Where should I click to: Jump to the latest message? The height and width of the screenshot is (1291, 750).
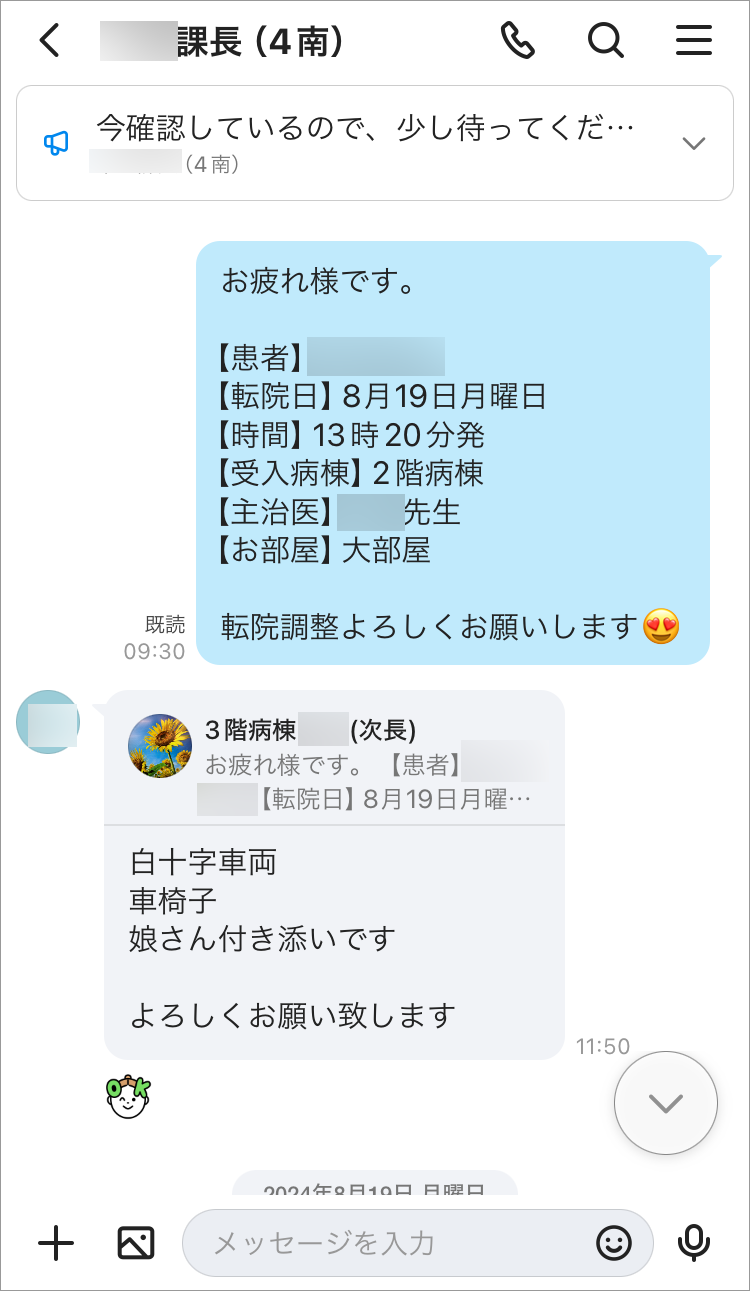665,1103
